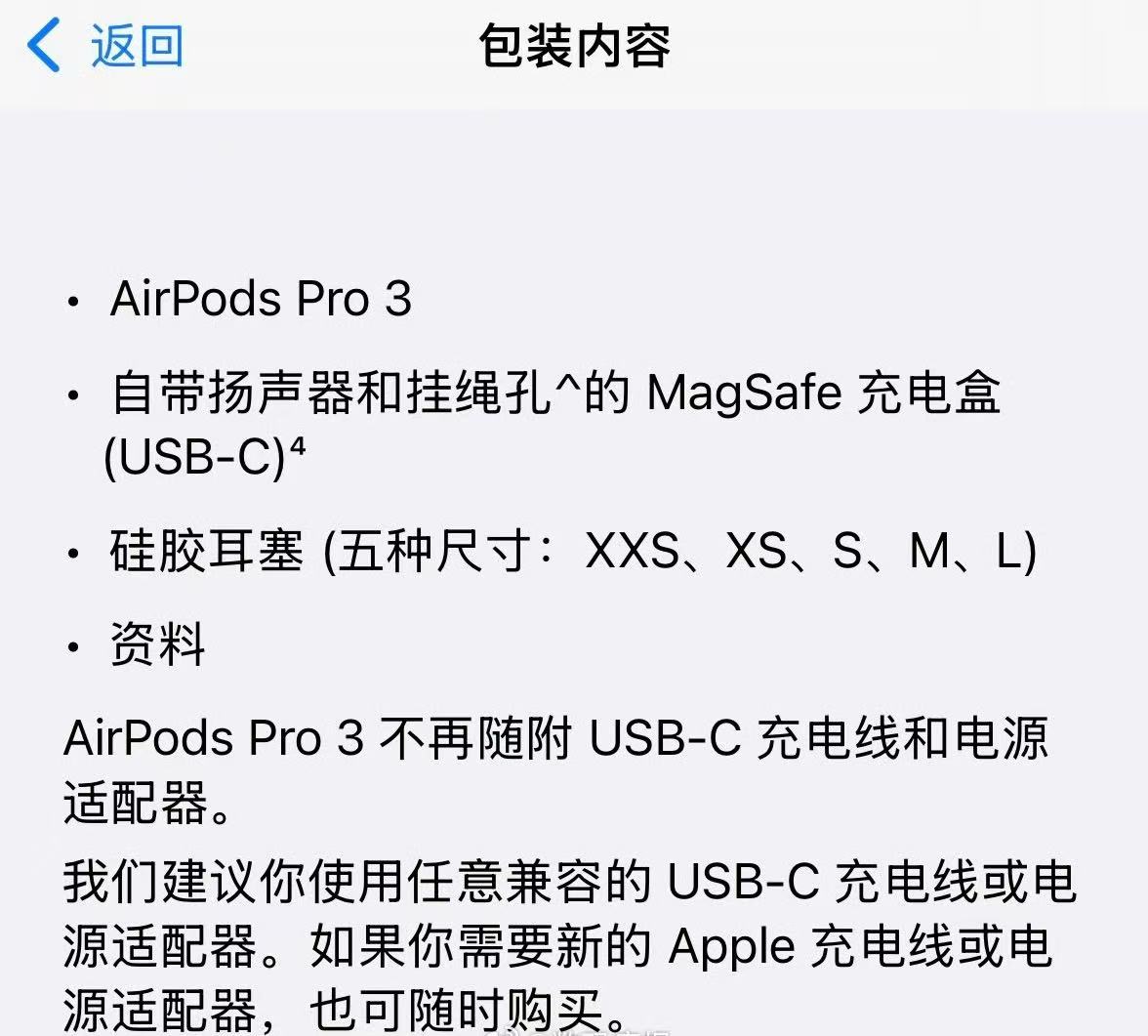Go back with the 返回 button
The width and height of the screenshot is (1148, 1036).
[105, 46]
